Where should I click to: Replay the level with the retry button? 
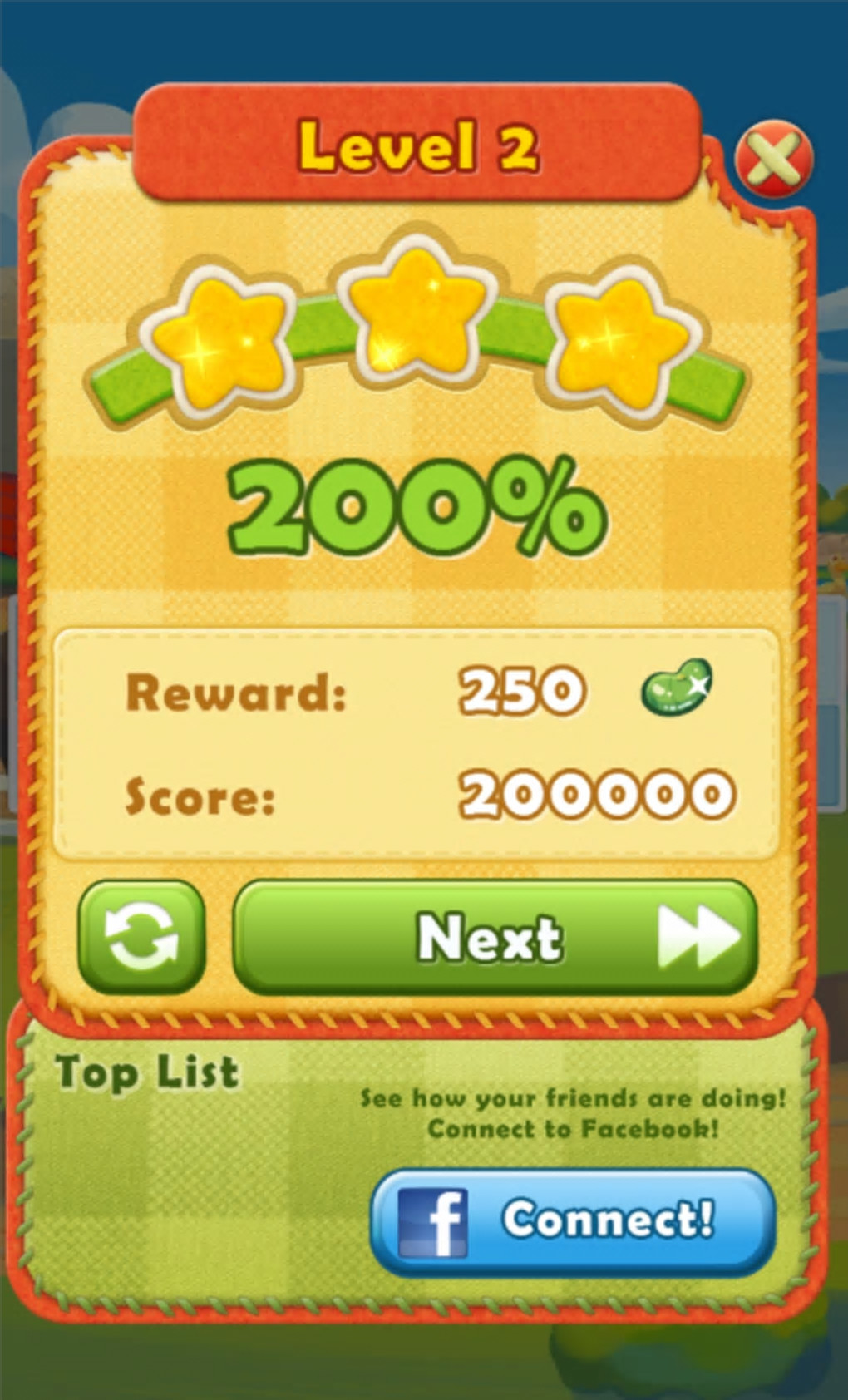(141, 937)
